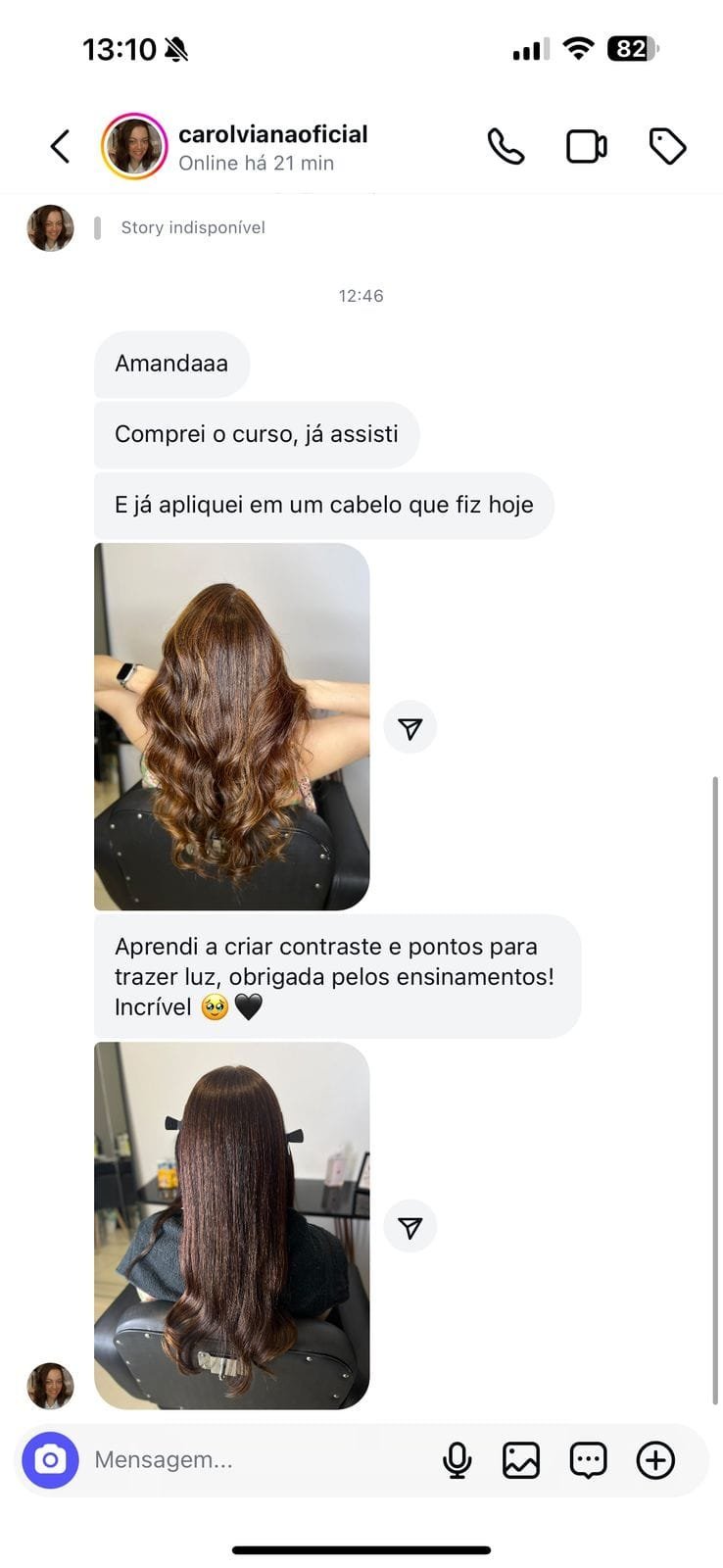
Task: Open the label tag icon
Action: (x=667, y=147)
